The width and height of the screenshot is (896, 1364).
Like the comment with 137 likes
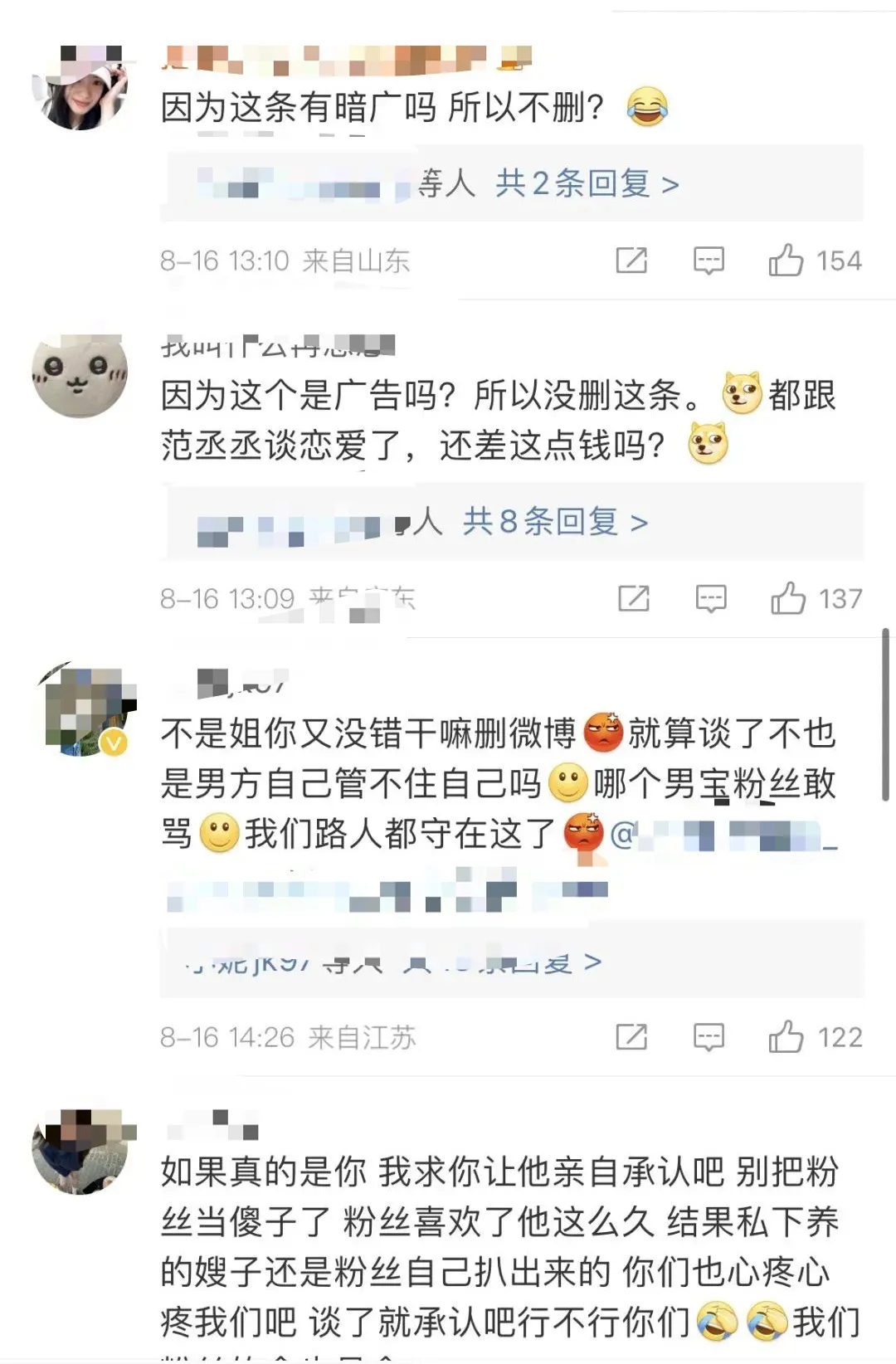[x=788, y=598]
